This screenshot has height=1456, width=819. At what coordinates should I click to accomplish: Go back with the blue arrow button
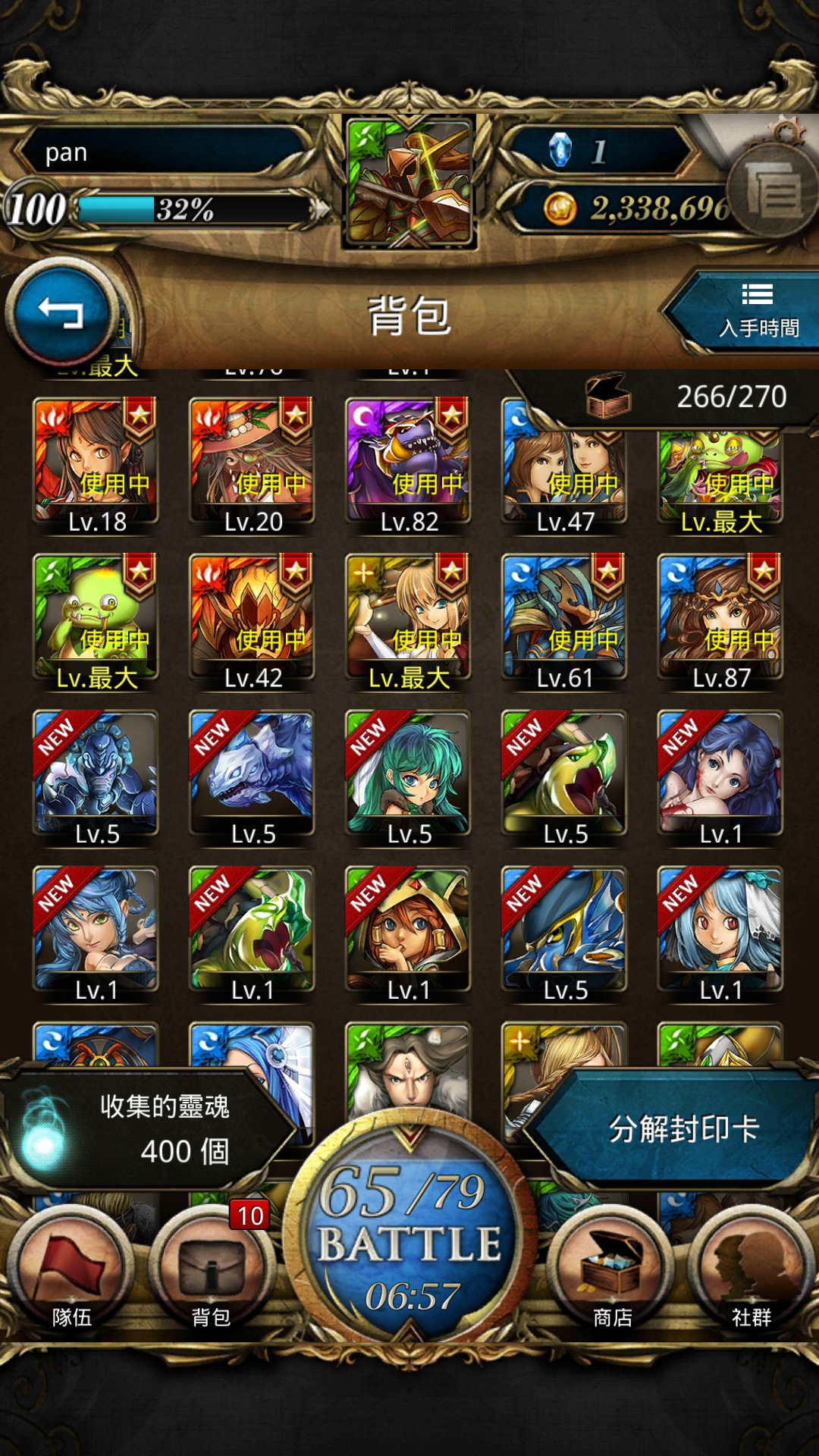[x=61, y=312]
